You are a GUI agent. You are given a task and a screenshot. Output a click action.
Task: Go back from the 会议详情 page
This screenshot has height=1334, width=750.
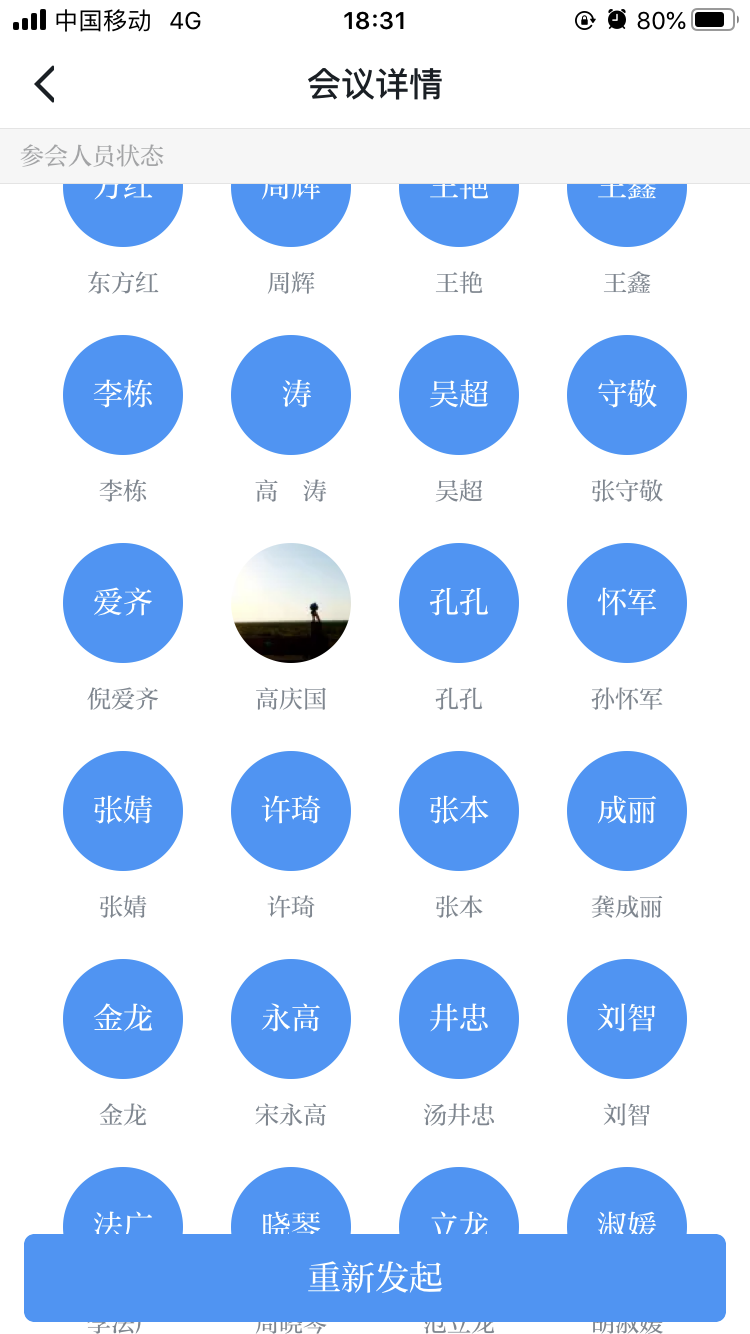click(x=45, y=84)
